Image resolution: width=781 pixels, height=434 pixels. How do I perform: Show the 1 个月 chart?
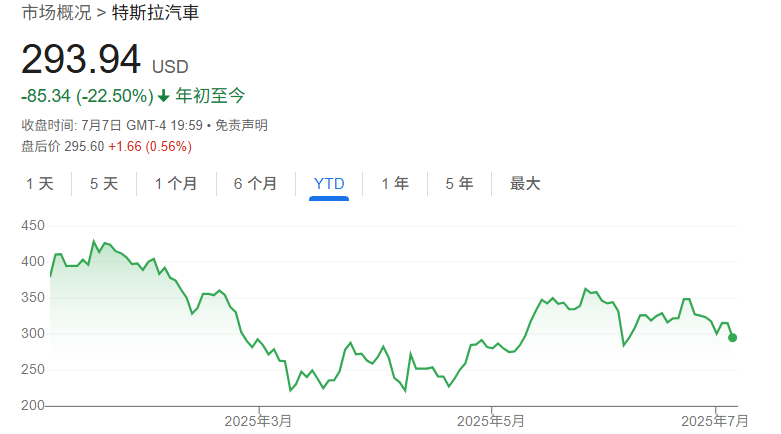176,184
